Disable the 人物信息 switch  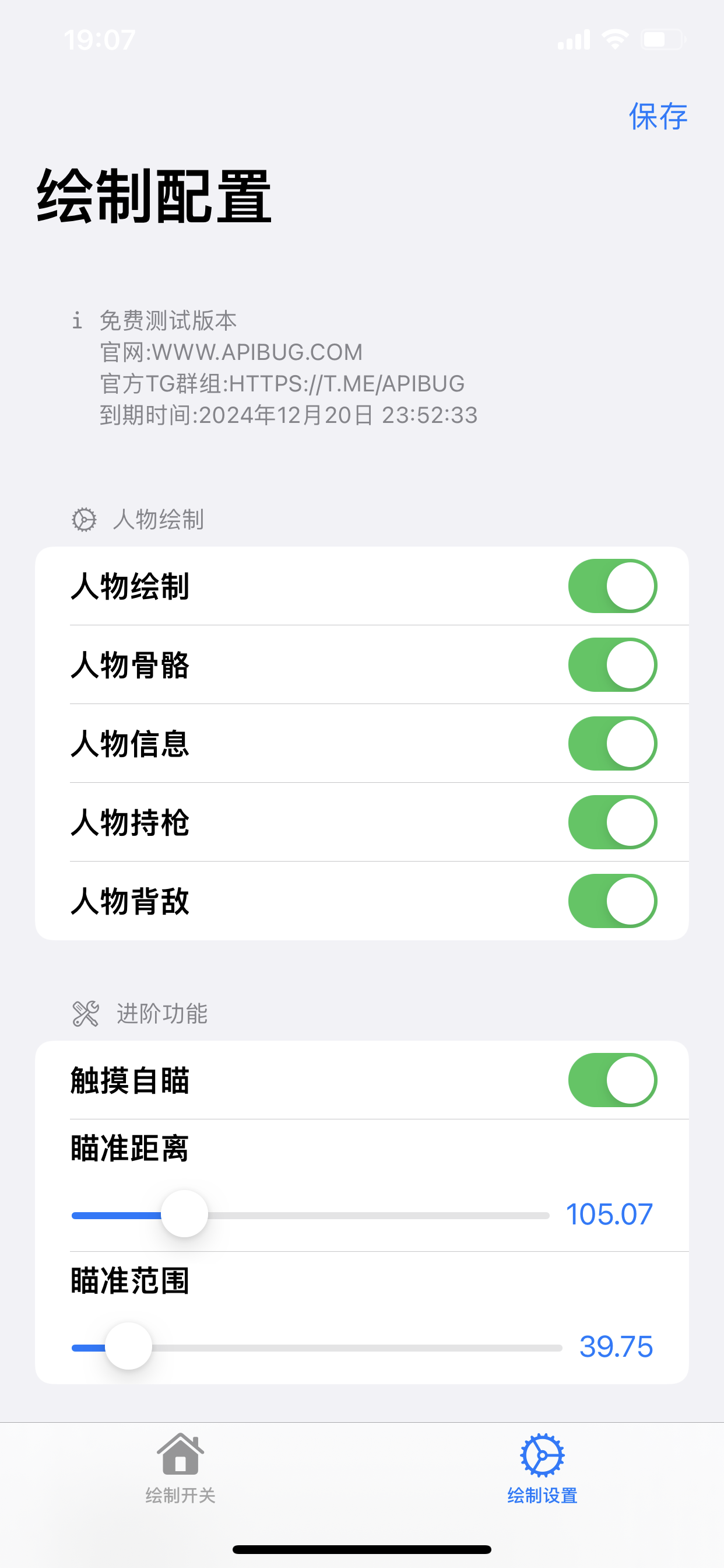click(x=612, y=743)
